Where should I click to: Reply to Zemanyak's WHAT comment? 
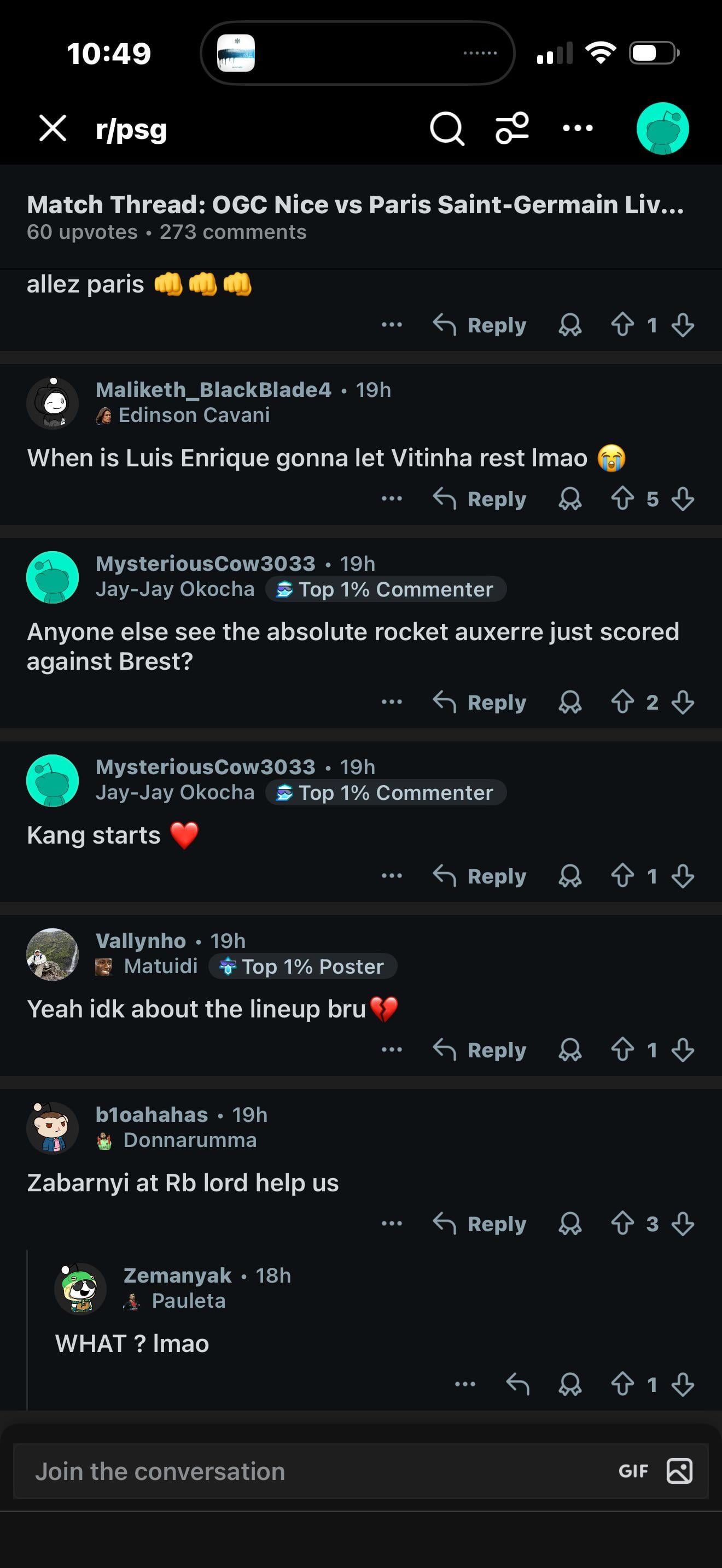point(517,1384)
